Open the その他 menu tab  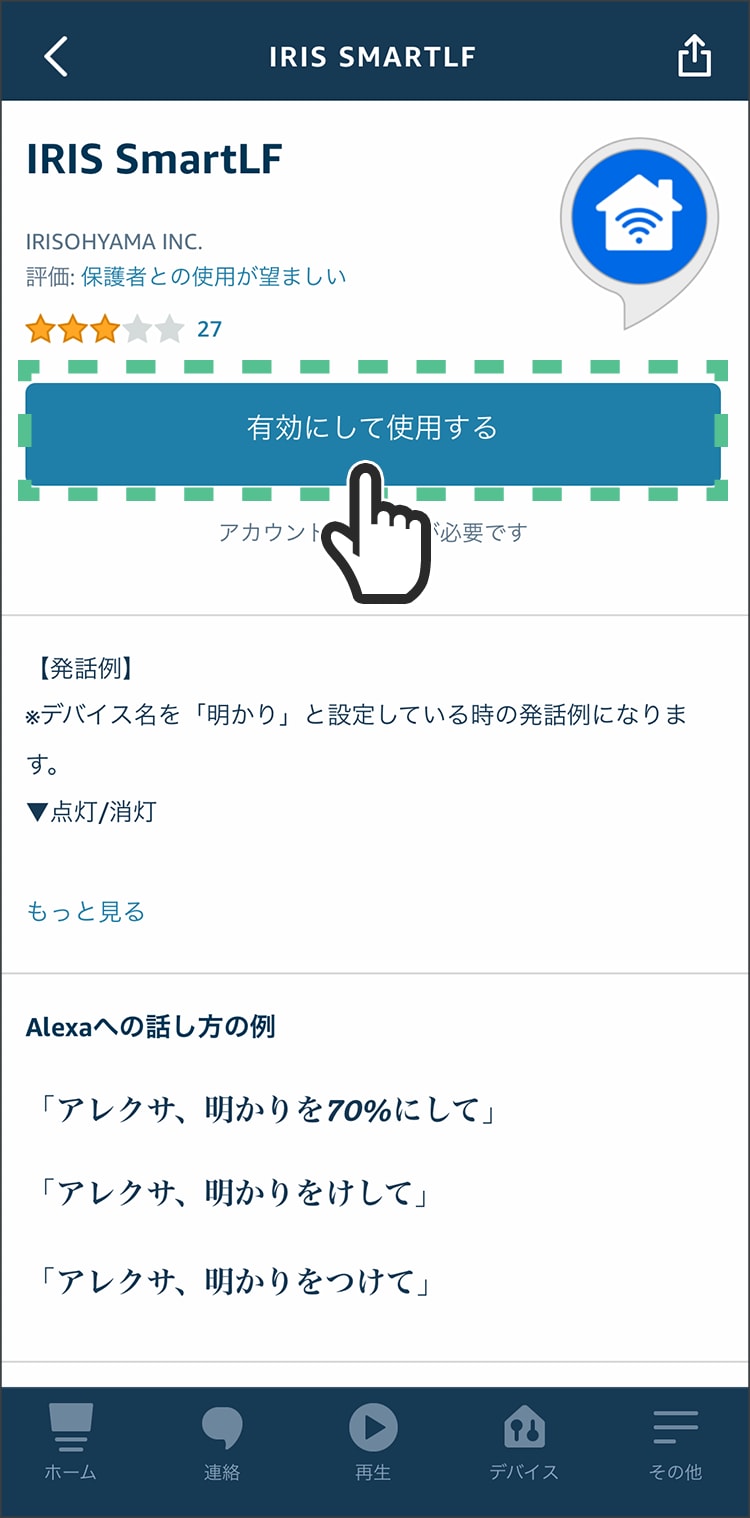pyautogui.click(x=676, y=1442)
